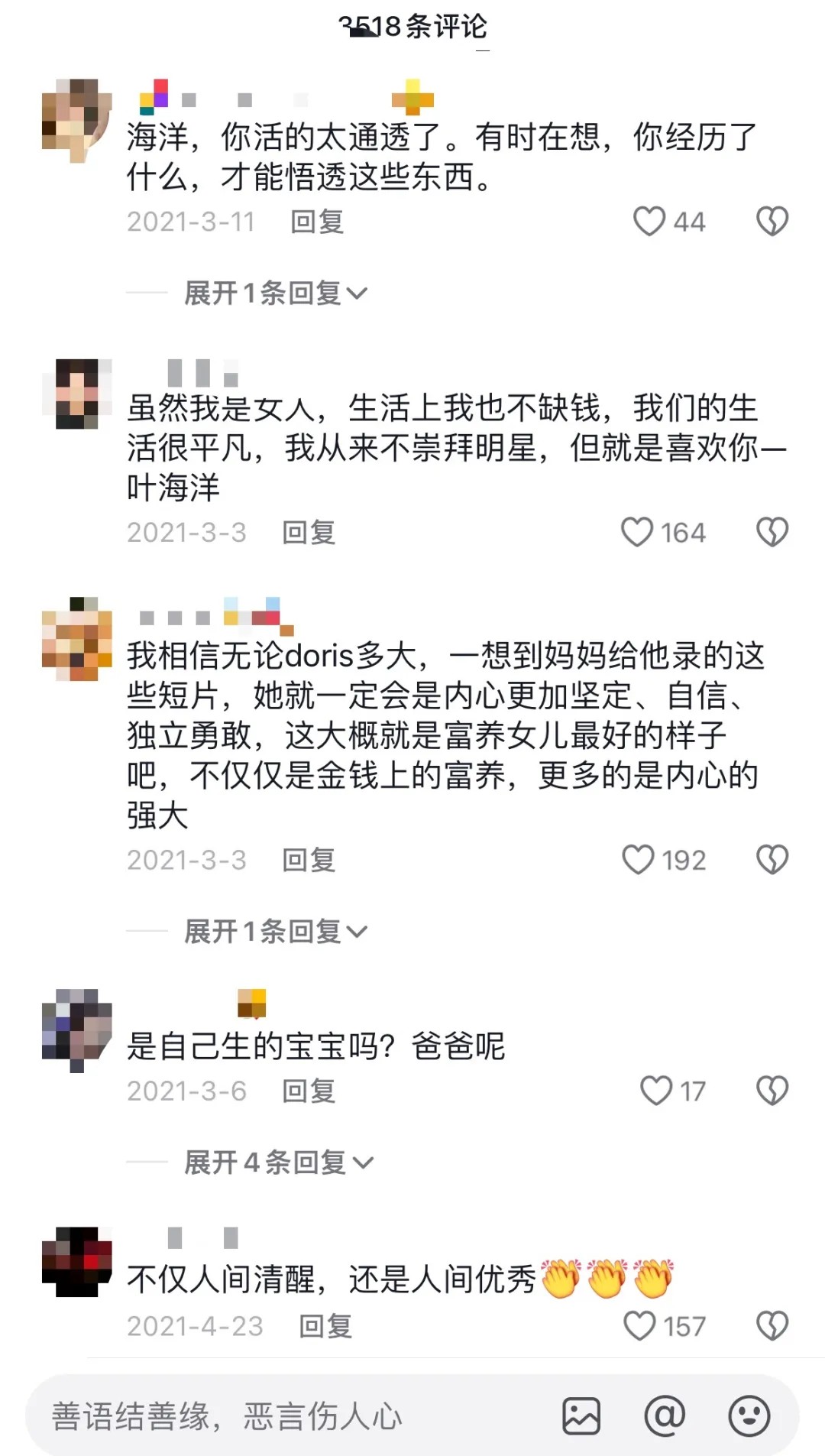Dislike the comment with 192 likes
The height and width of the screenshot is (1456, 825).
pos(772,860)
